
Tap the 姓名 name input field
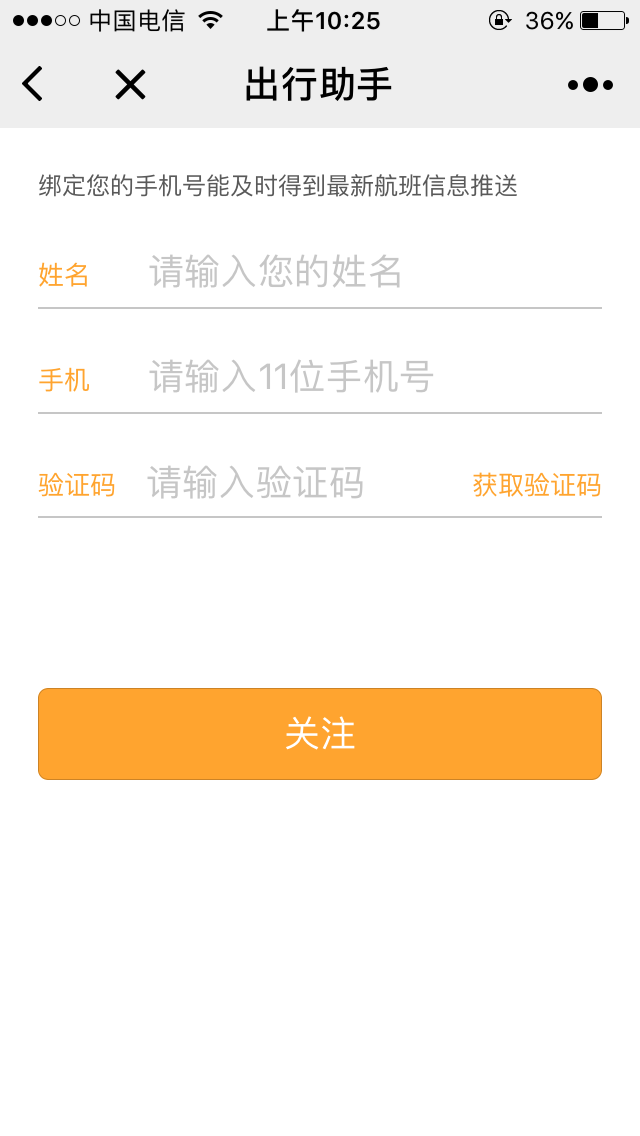tap(375, 272)
